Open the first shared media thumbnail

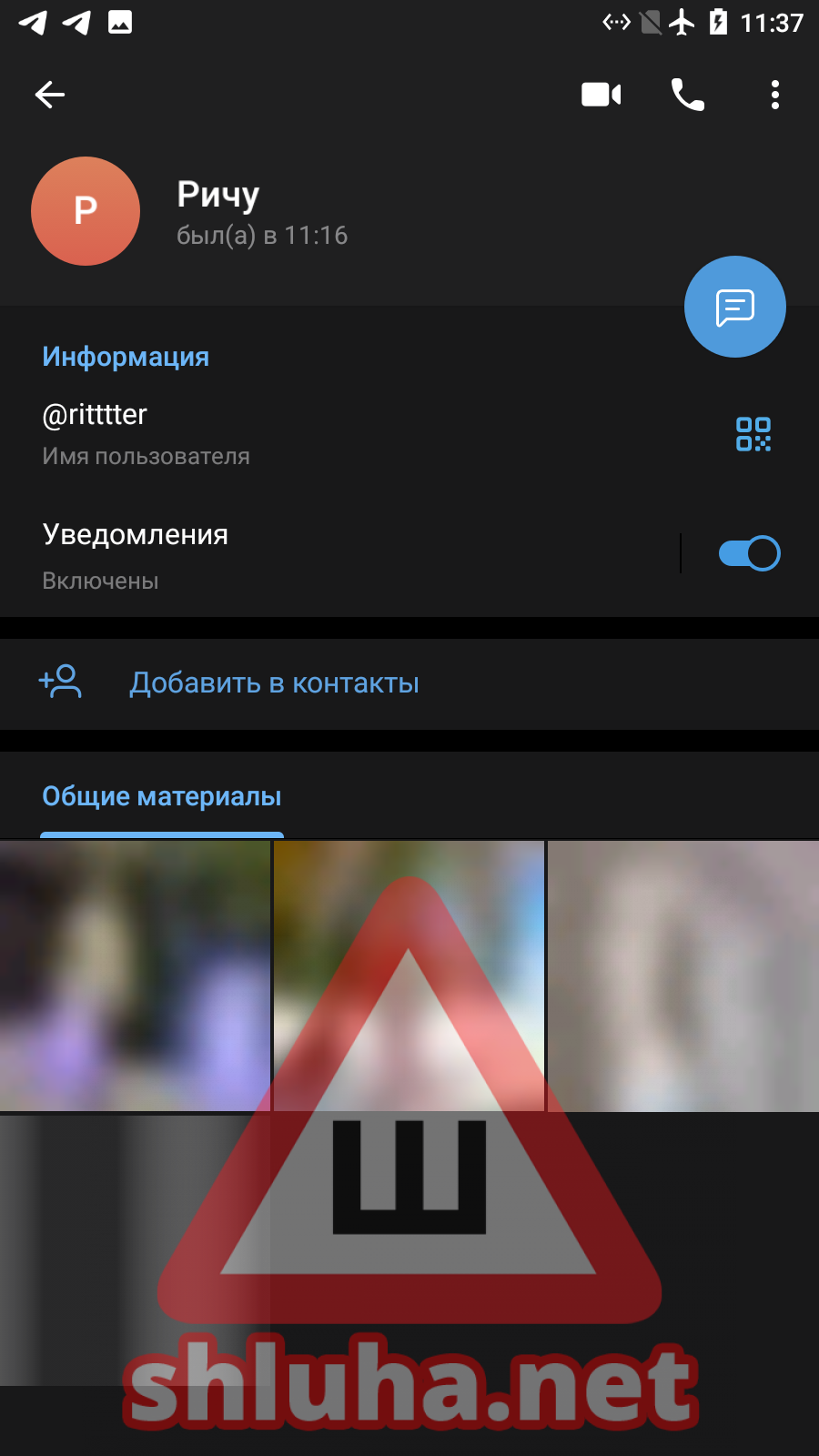coord(135,976)
